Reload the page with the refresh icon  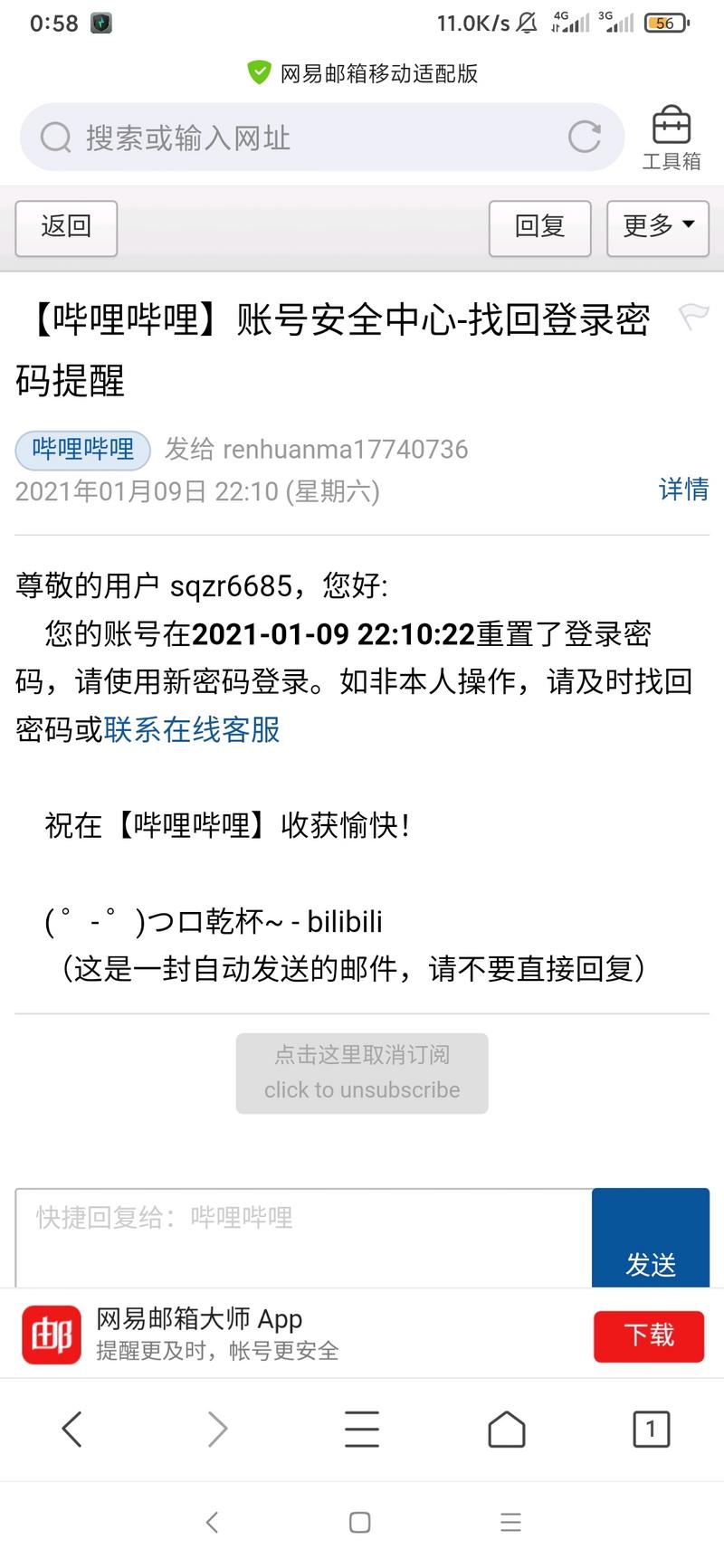pos(585,138)
